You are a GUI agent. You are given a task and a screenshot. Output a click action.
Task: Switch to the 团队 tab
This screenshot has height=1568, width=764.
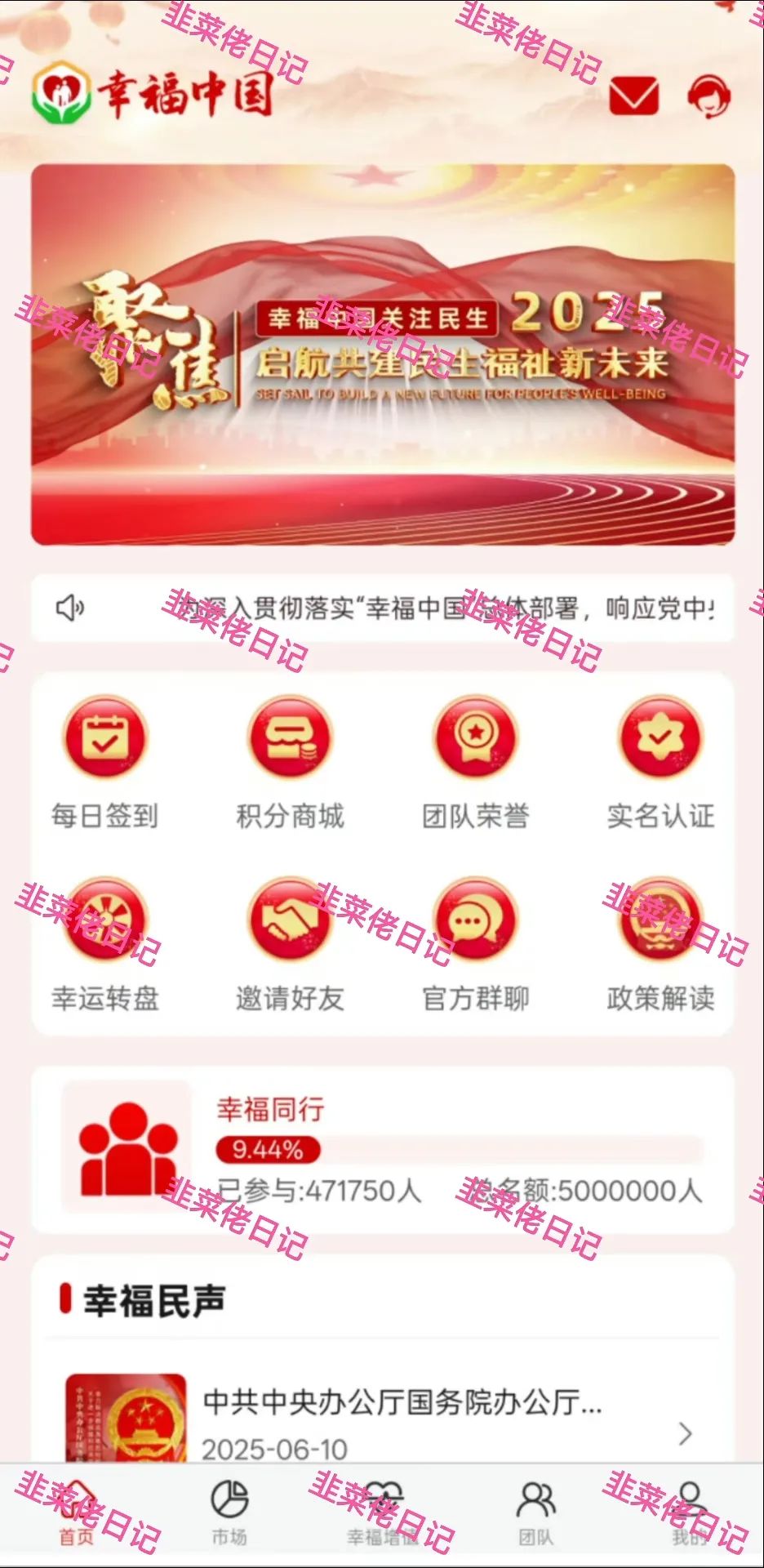(x=535, y=1515)
